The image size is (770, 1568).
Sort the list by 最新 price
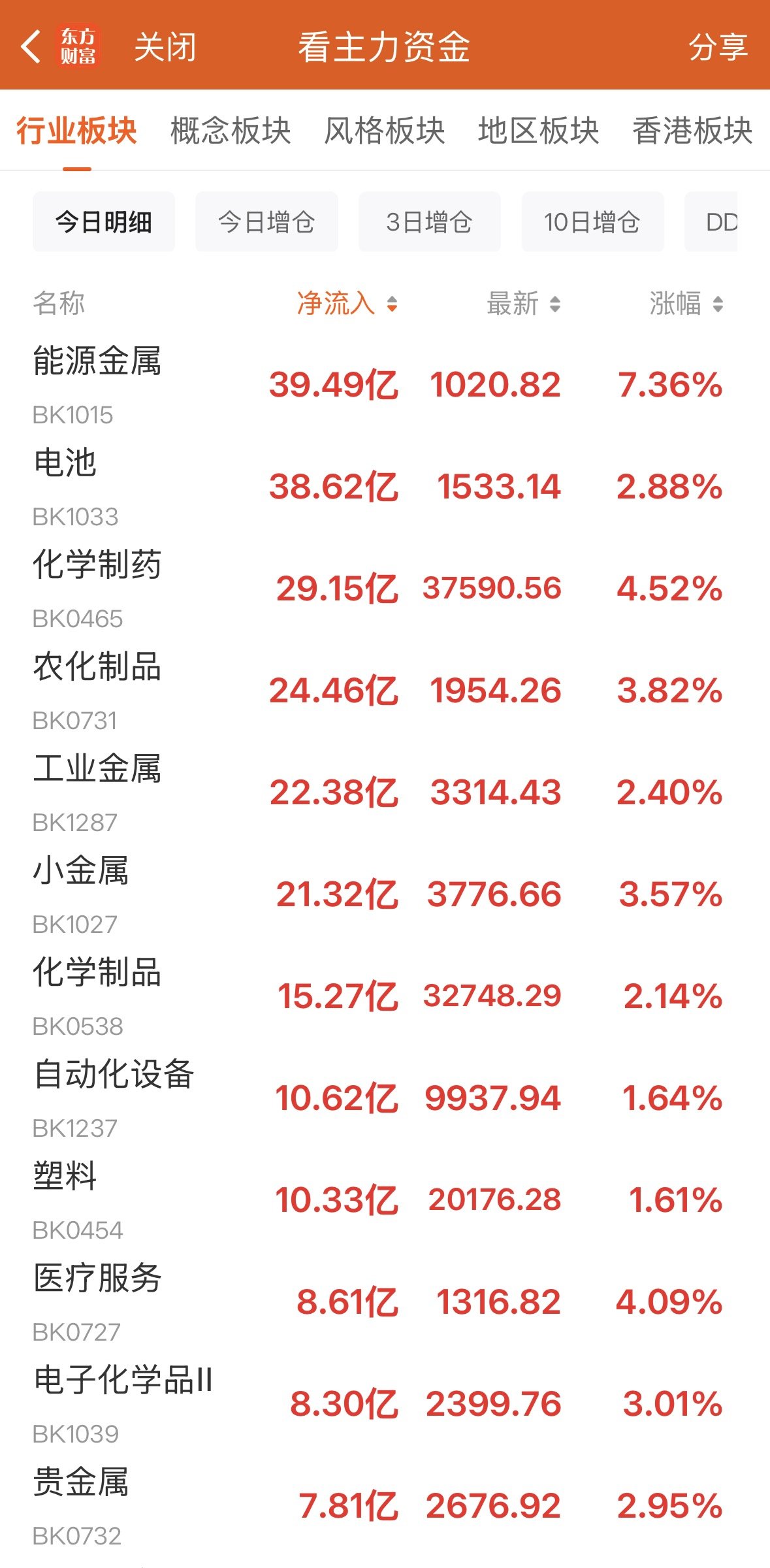pyautogui.click(x=523, y=304)
